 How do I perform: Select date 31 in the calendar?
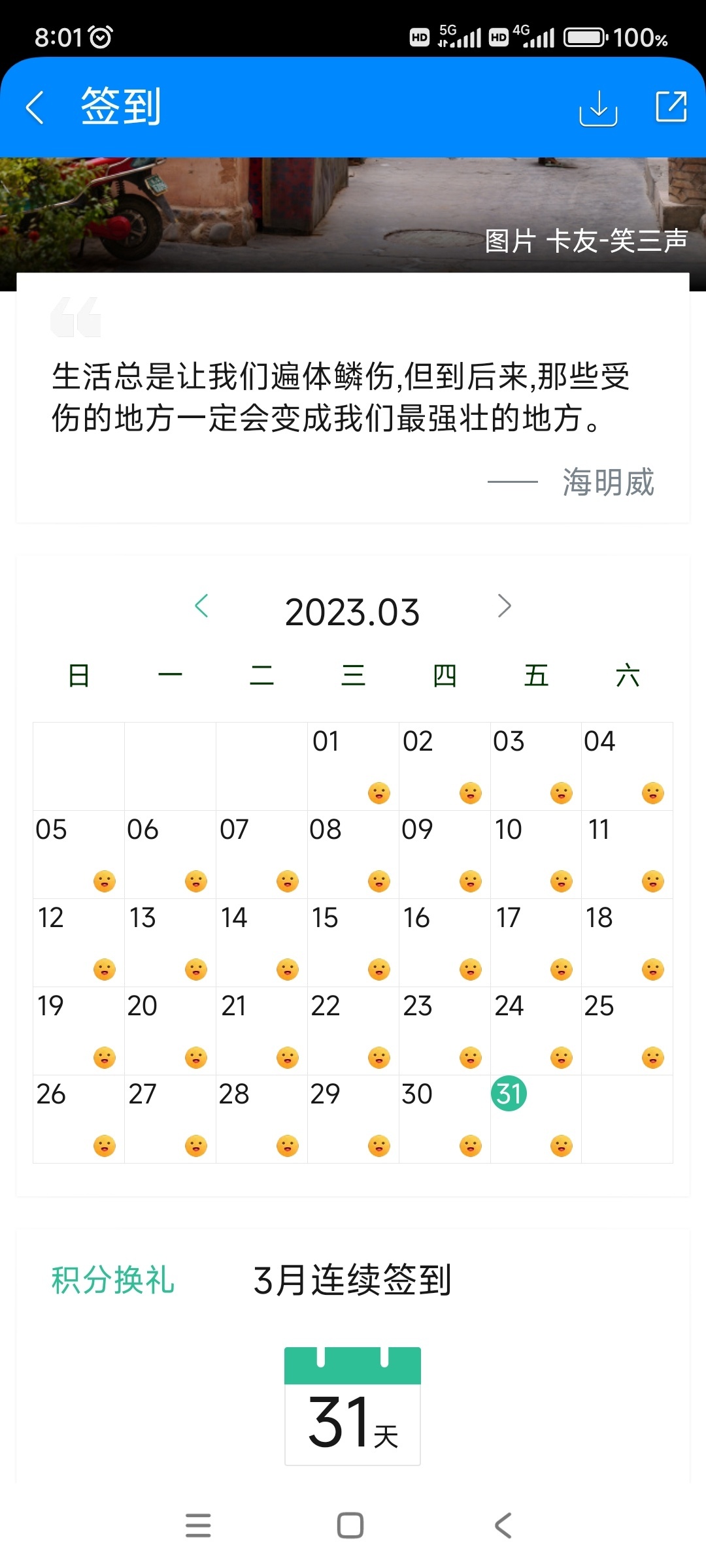[x=509, y=1094]
